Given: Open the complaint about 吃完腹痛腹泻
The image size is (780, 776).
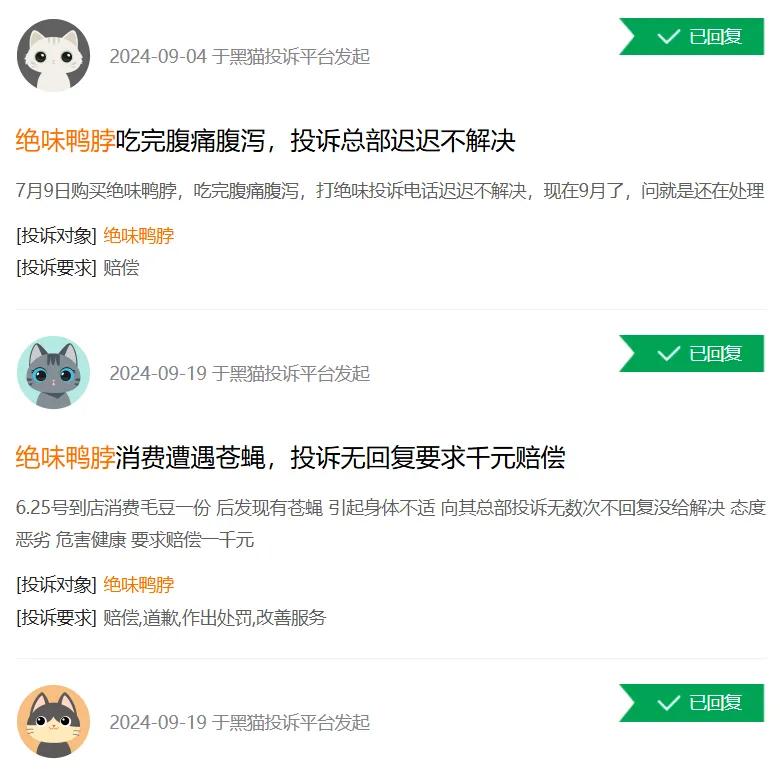Looking at the screenshot, I should 266,141.
